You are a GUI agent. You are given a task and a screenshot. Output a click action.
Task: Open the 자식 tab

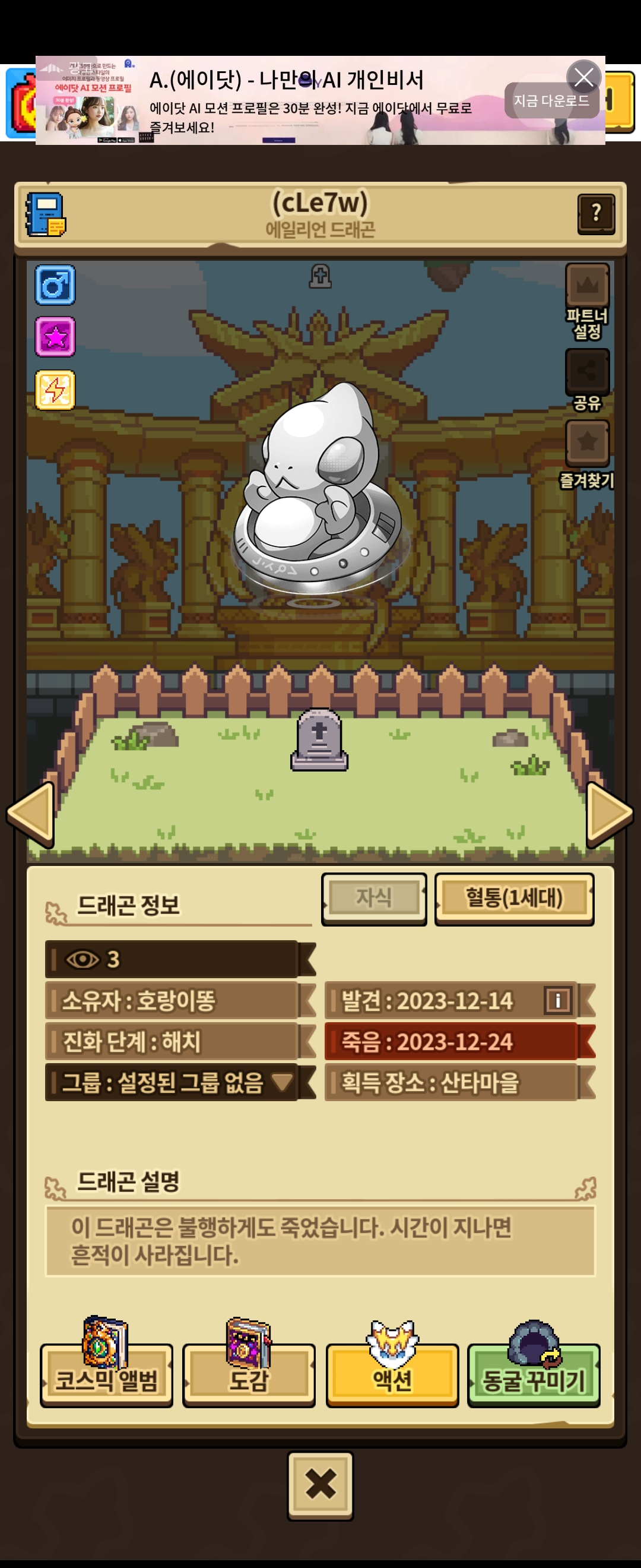pos(373,898)
